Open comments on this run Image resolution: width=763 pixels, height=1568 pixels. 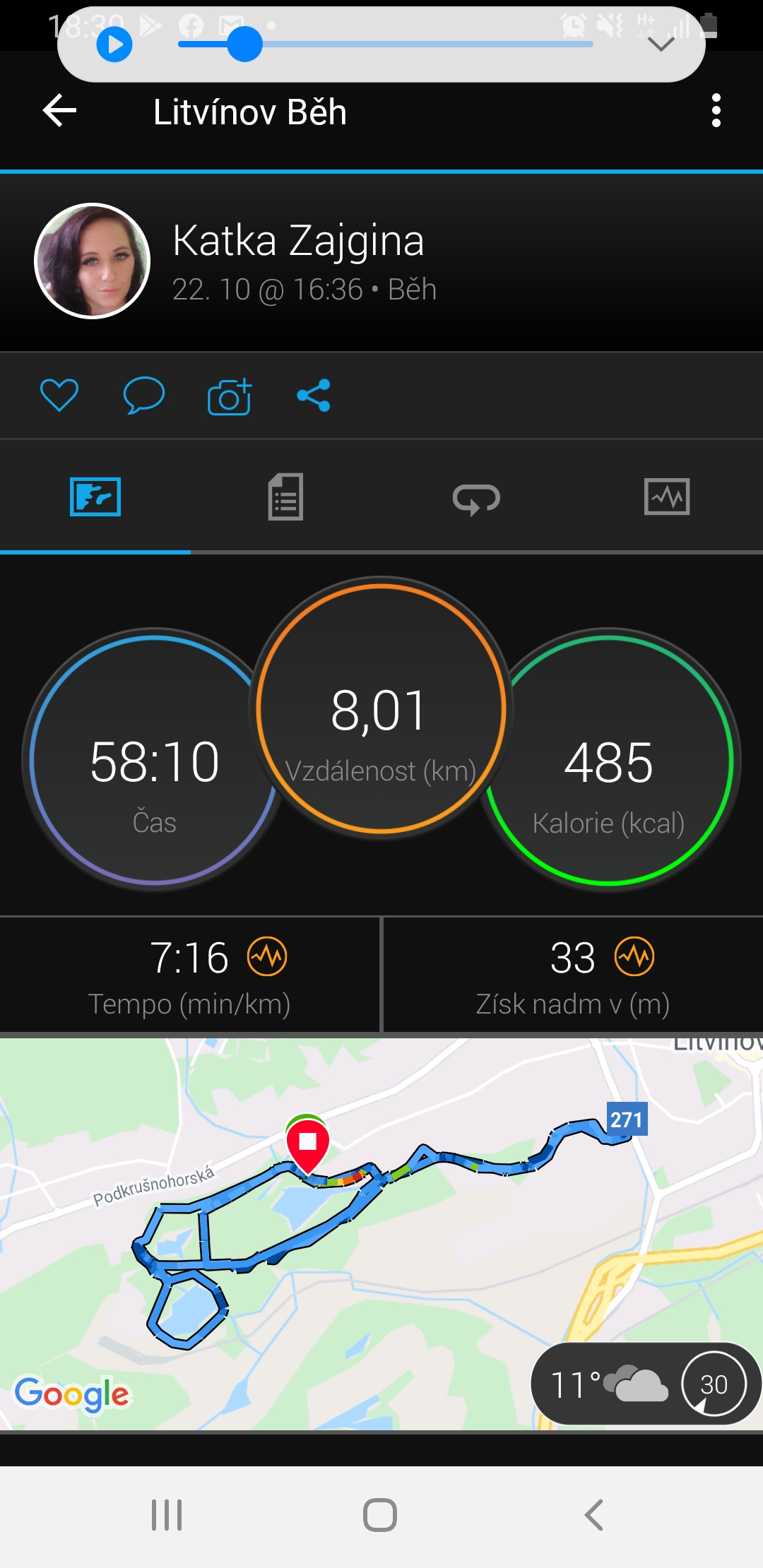coord(144,395)
